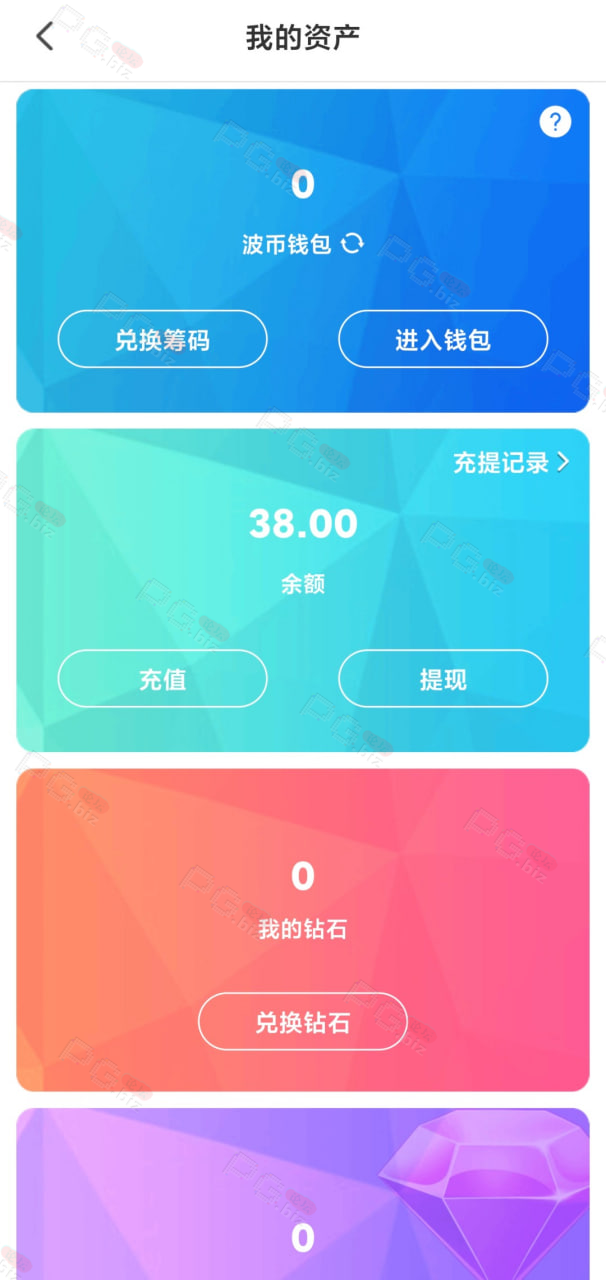Open the help question mark icon
This screenshot has height=1280, width=606.
pyautogui.click(x=555, y=122)
